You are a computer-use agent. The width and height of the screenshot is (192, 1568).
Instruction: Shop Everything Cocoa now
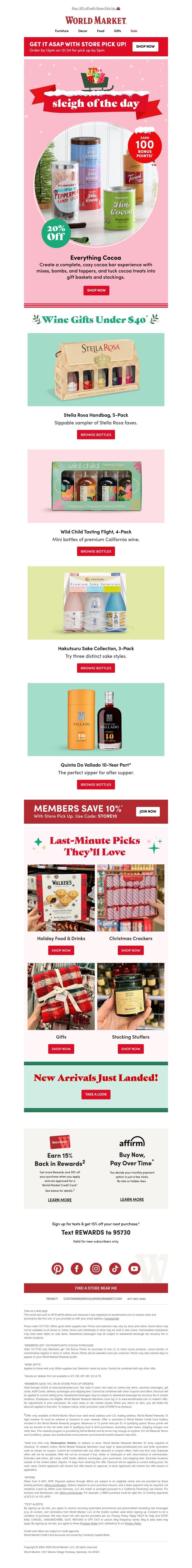(96, 290)
